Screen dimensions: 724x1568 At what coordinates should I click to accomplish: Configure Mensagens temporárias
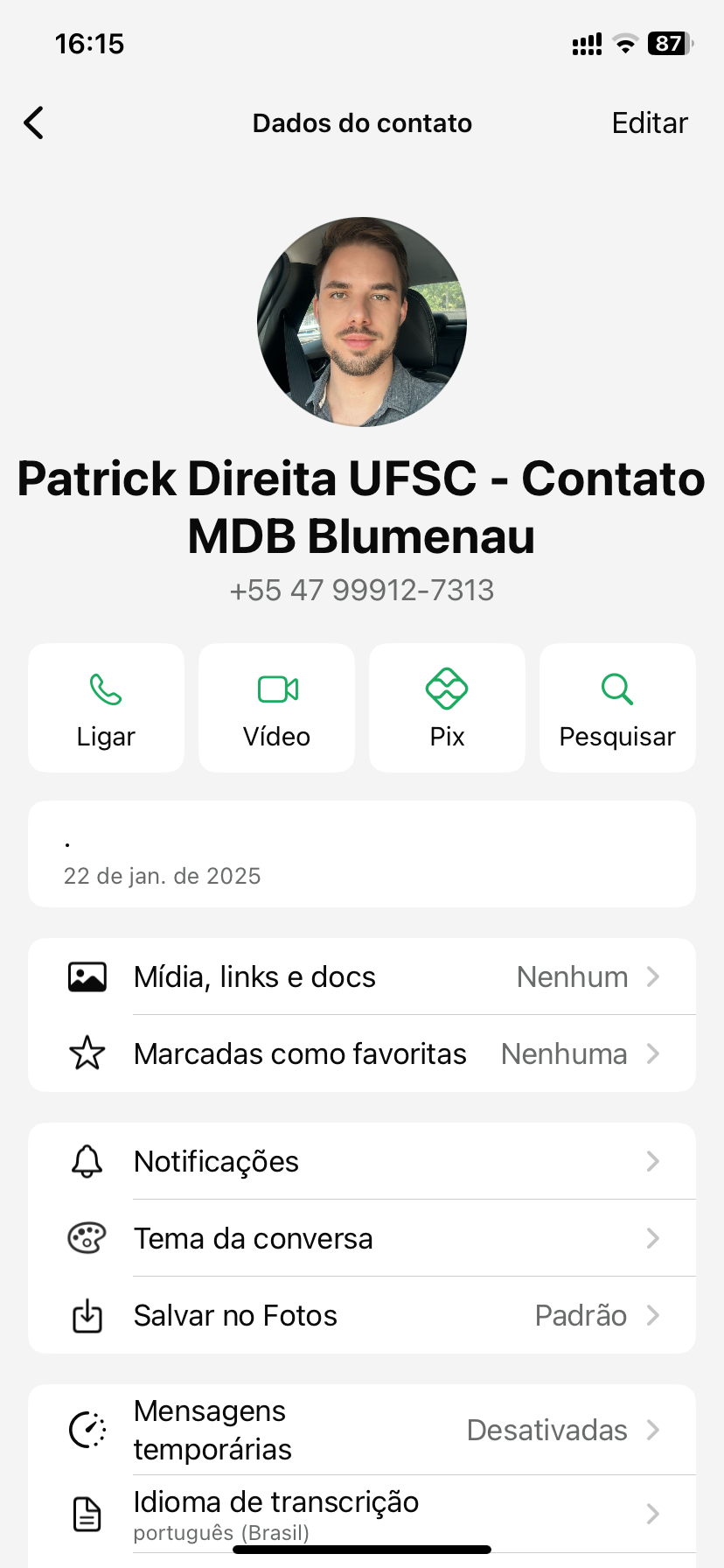click(x=362, y=1430)
